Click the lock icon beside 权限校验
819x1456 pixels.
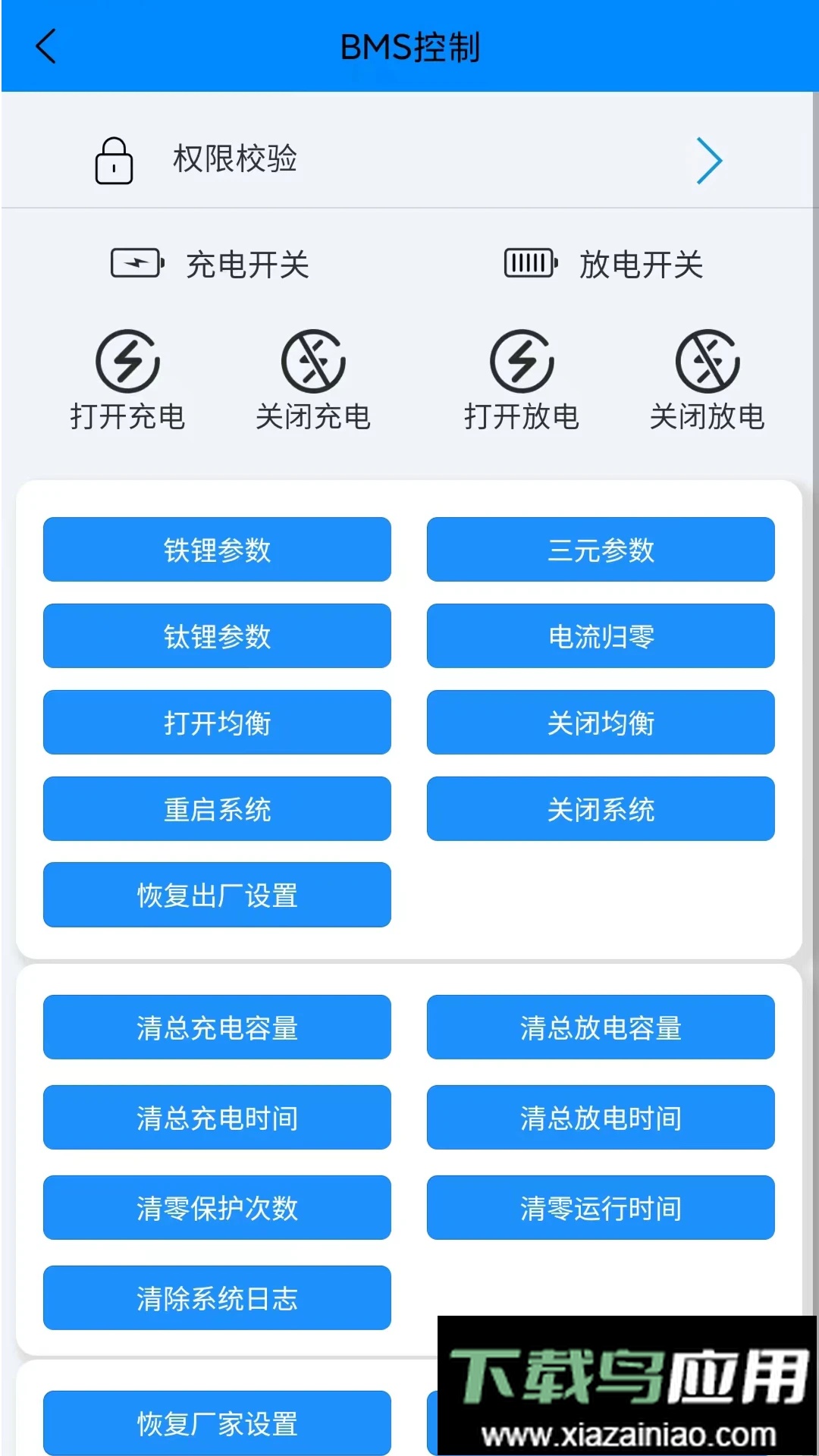click(x=114, y=160)
